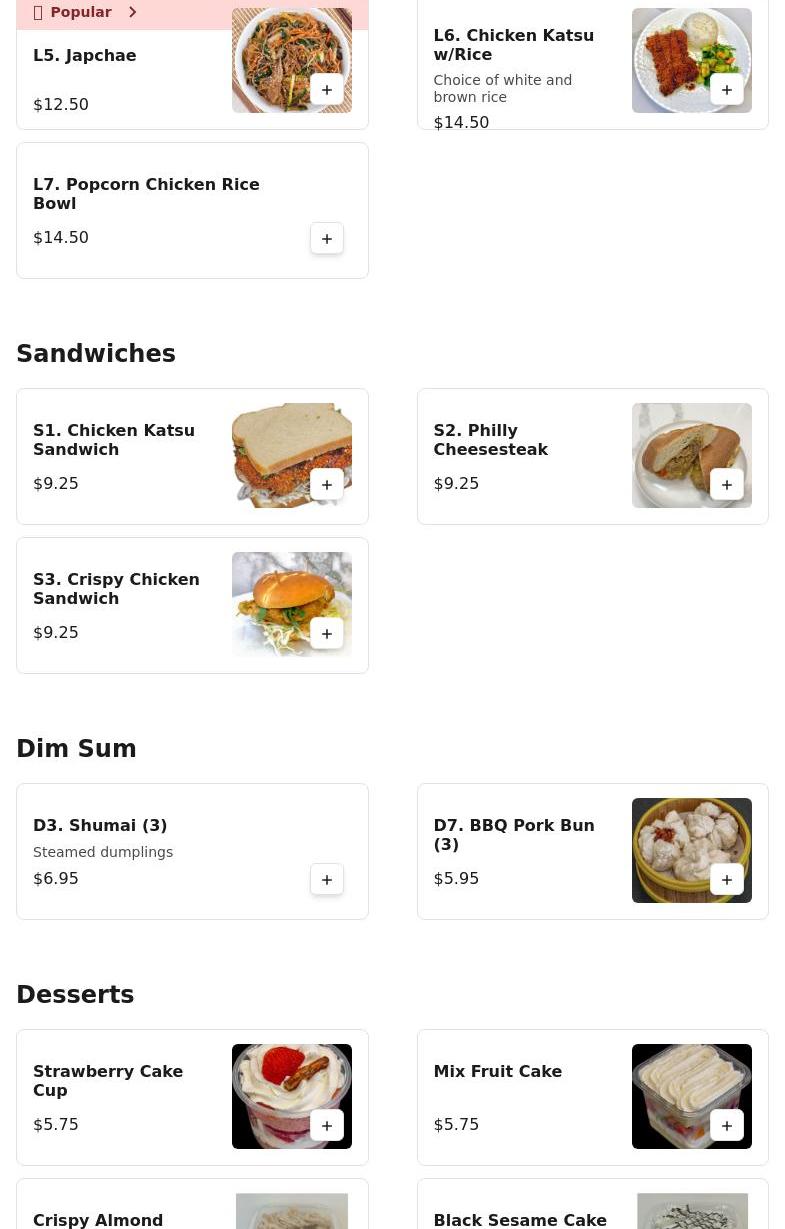View details for L7. Popcorn Chicken Rice Bowl
Viewport: 785px width, 1229px height.
pyautogui.click(x=150, y=195)
